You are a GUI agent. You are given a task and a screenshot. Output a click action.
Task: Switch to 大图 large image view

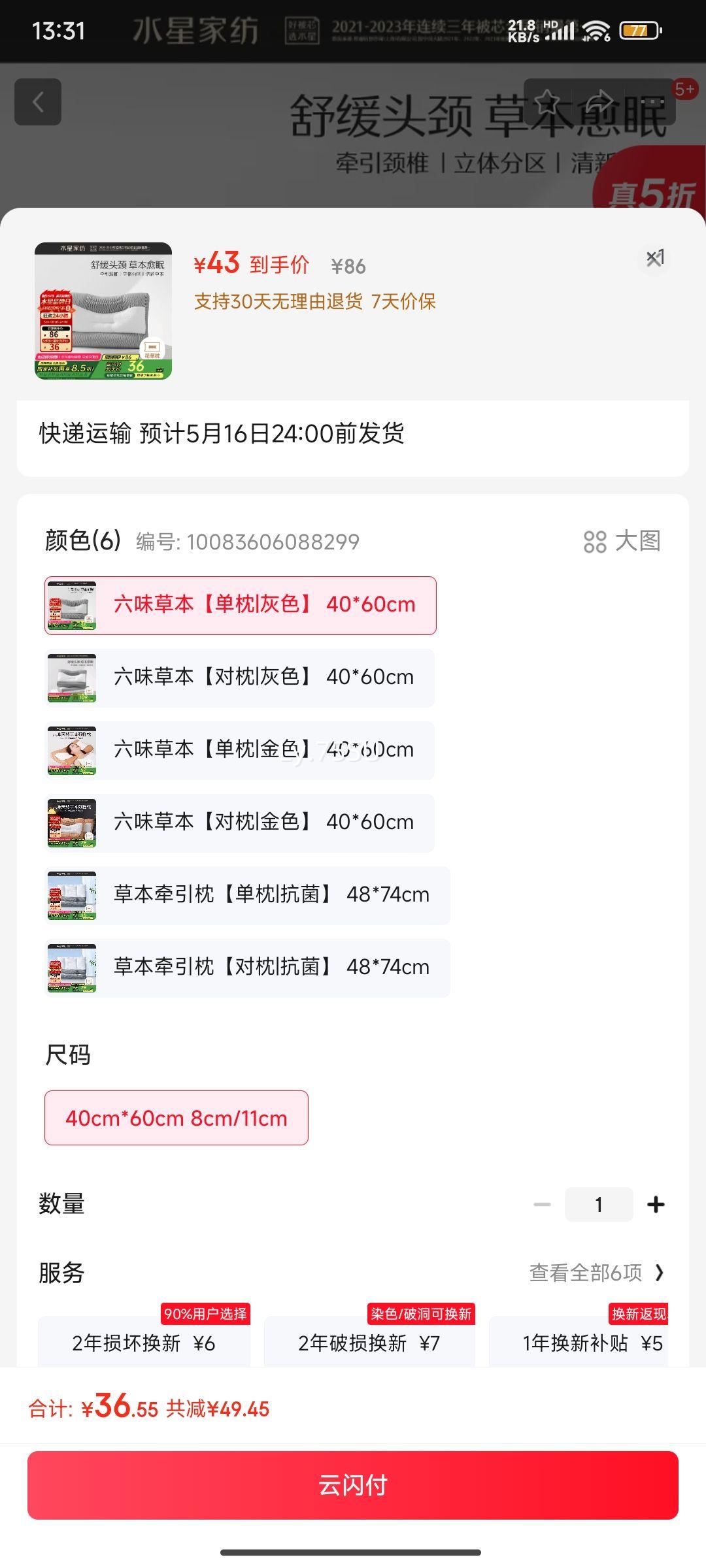pos(622,541)
